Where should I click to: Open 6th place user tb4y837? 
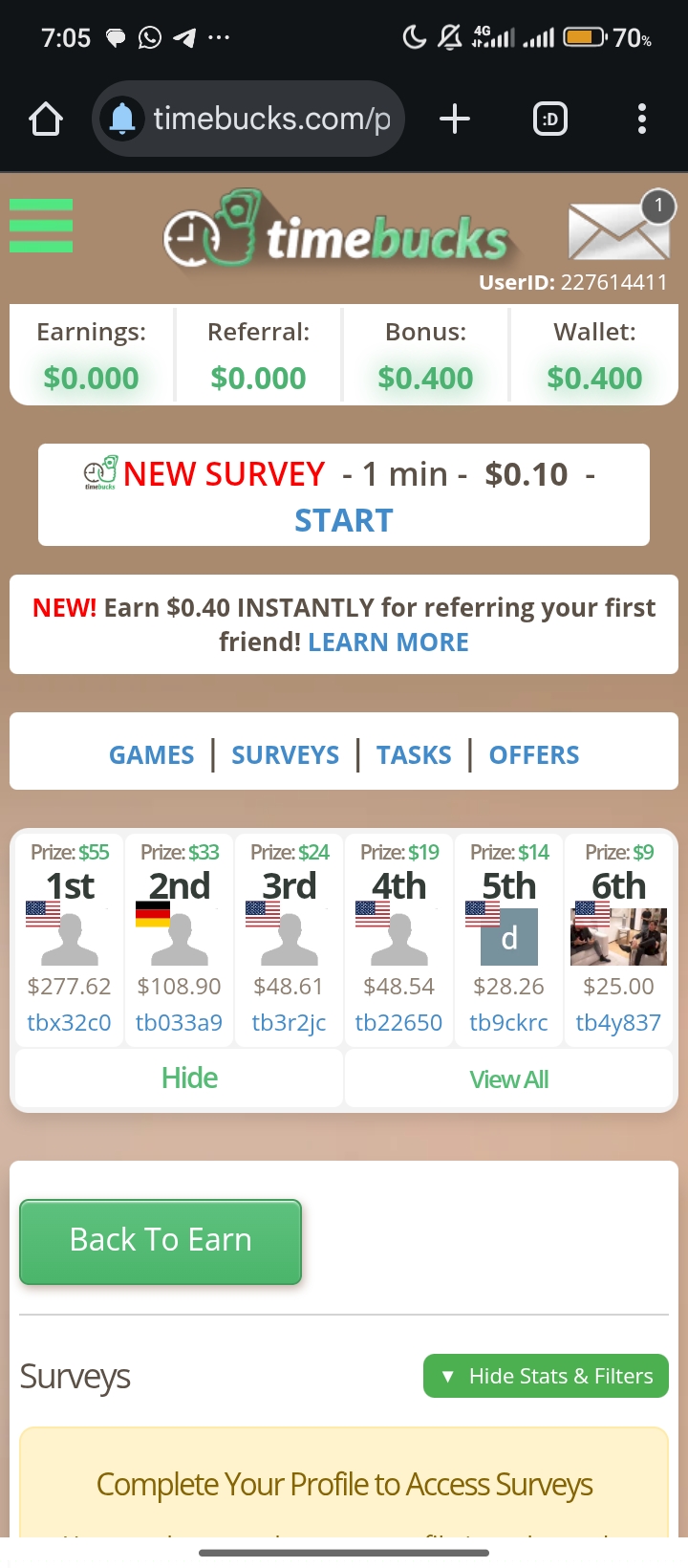click(618, 1023)
